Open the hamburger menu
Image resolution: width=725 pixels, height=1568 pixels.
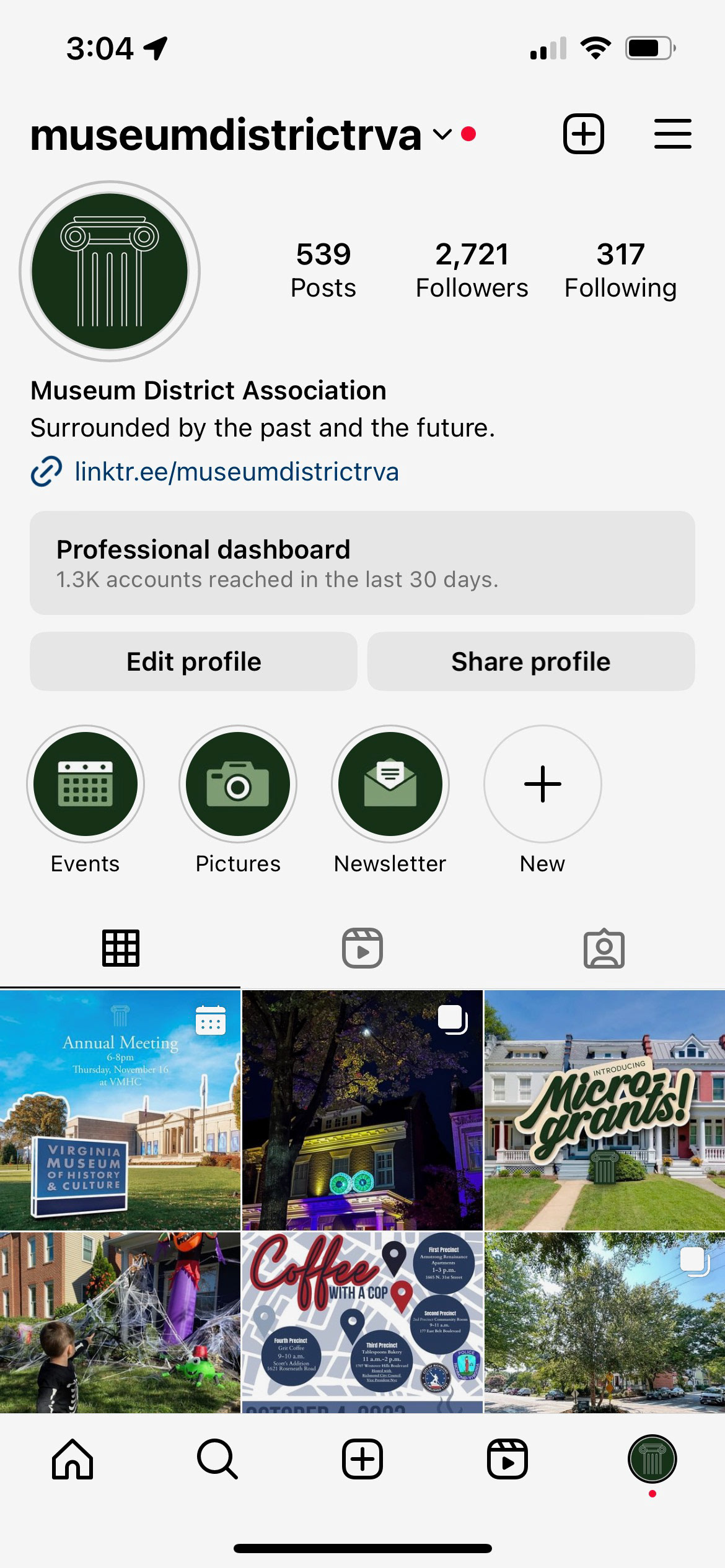pyautogui.click(x=672, y=134)
